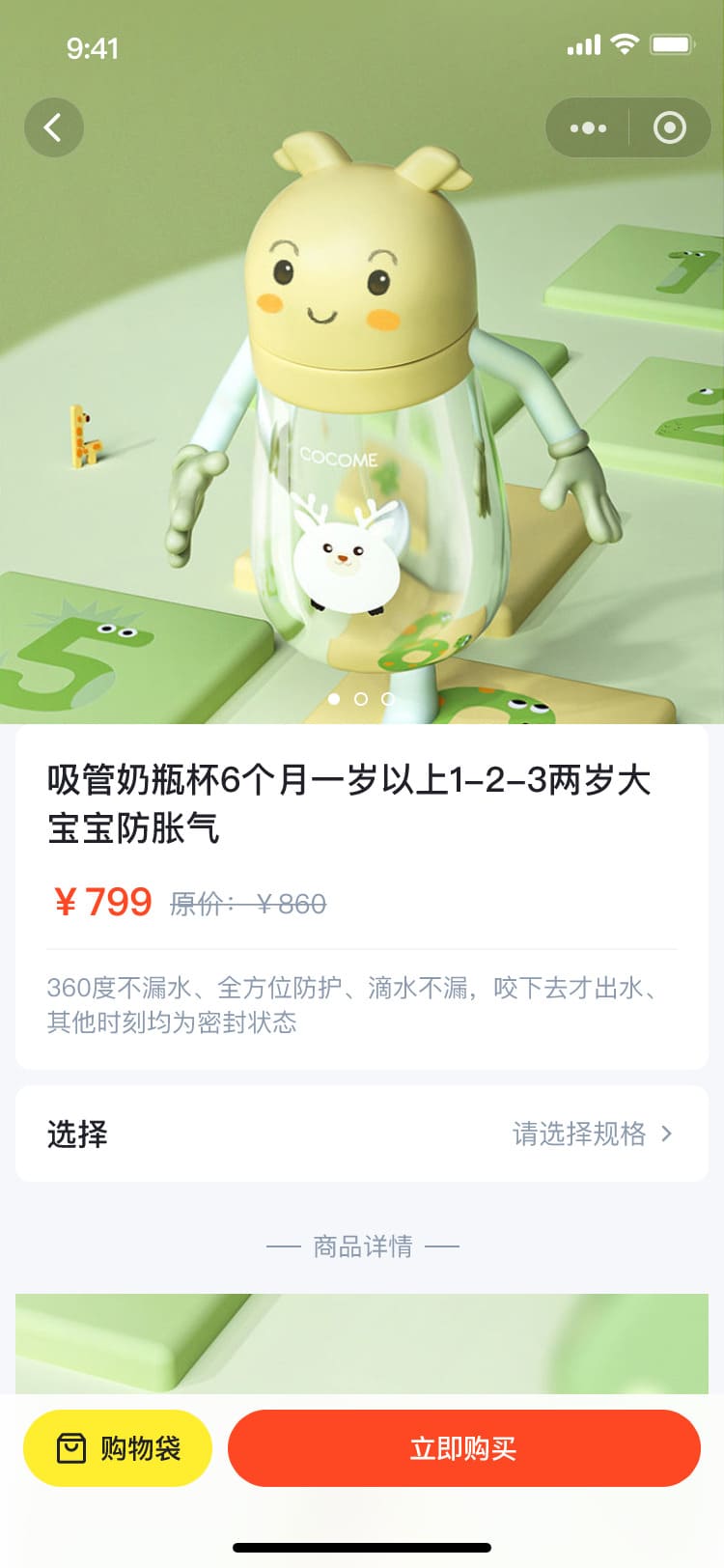Image resolution: width=724 pixels, height=1568 pixels.
Task: Open the main product image
Action: coord(362,406)
